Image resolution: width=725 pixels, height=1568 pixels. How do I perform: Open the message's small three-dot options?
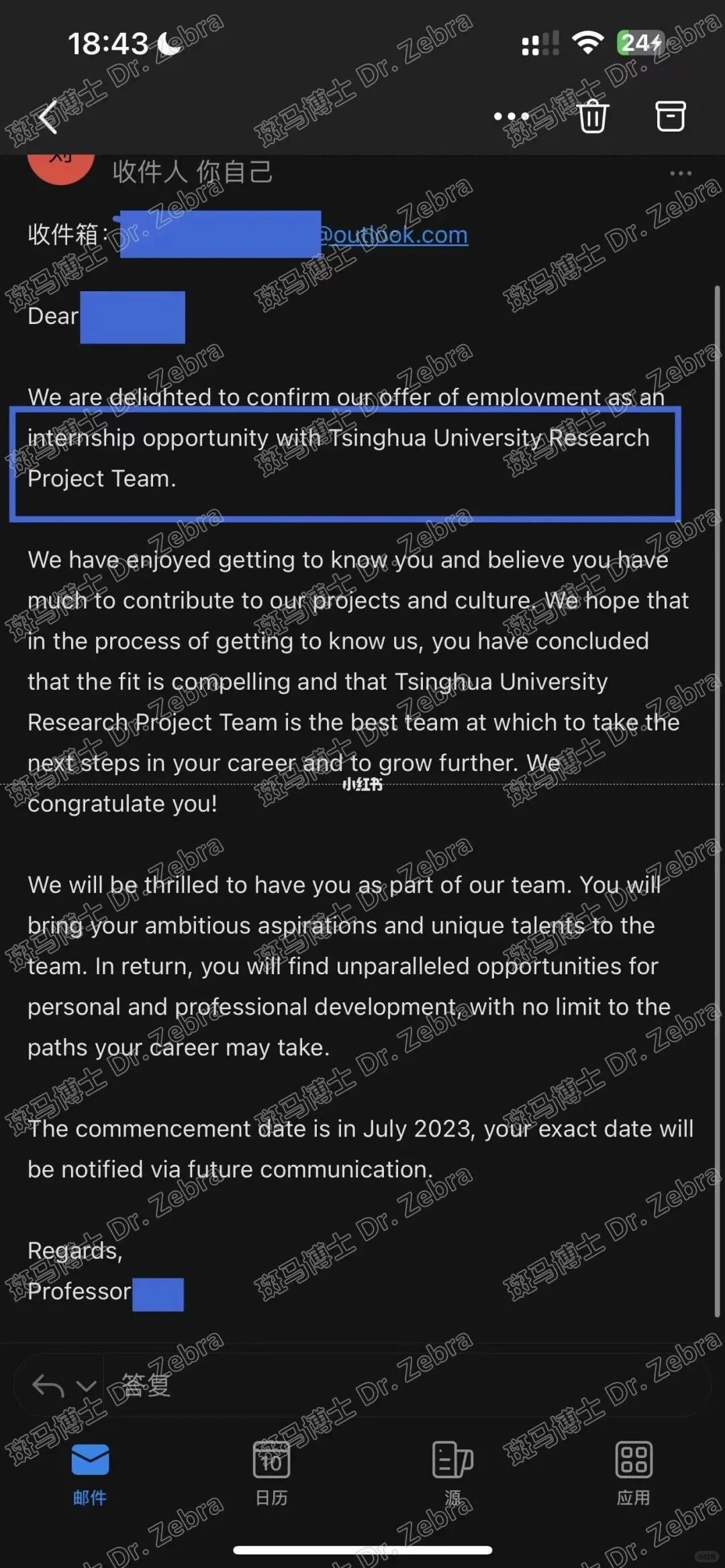pos(681,173)
